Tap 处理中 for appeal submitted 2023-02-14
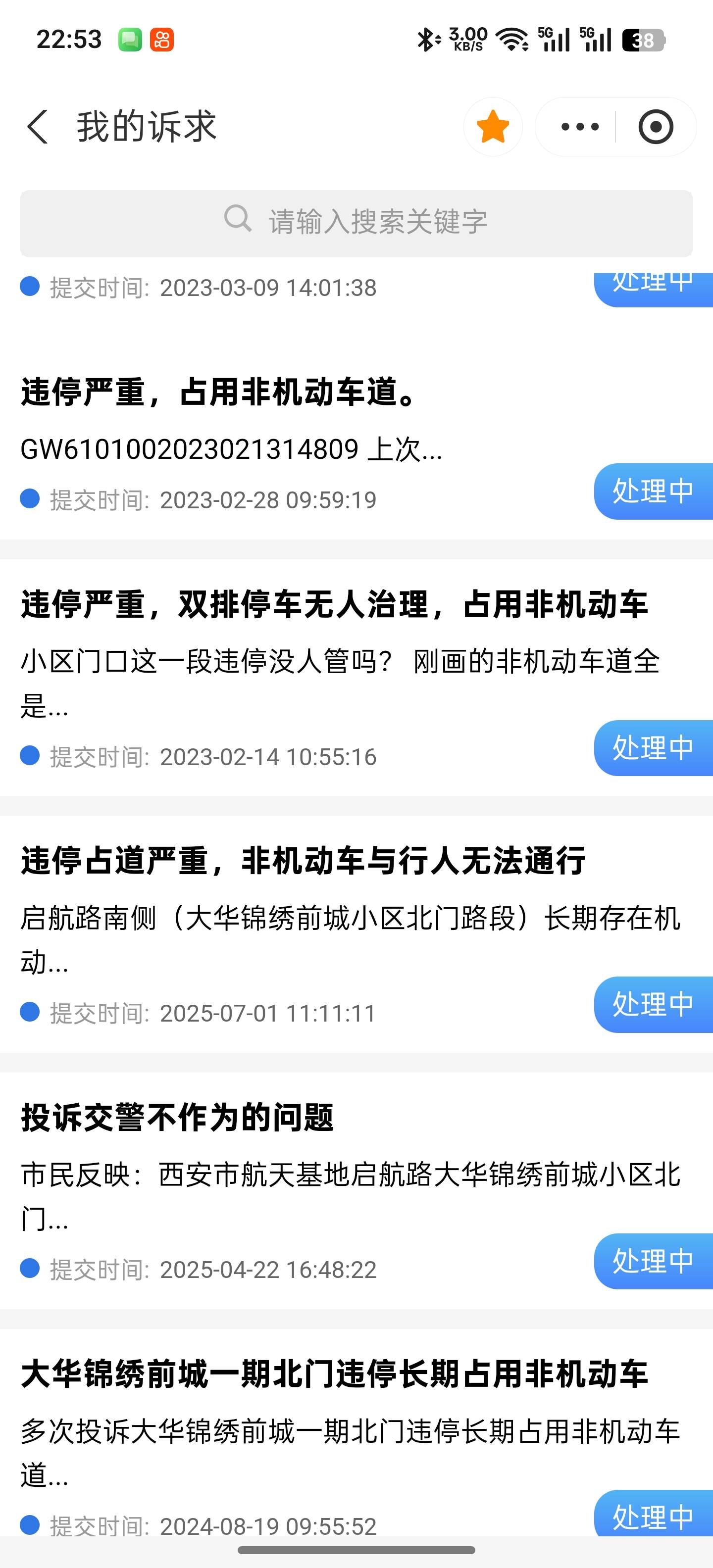 (x=653, y=748)
